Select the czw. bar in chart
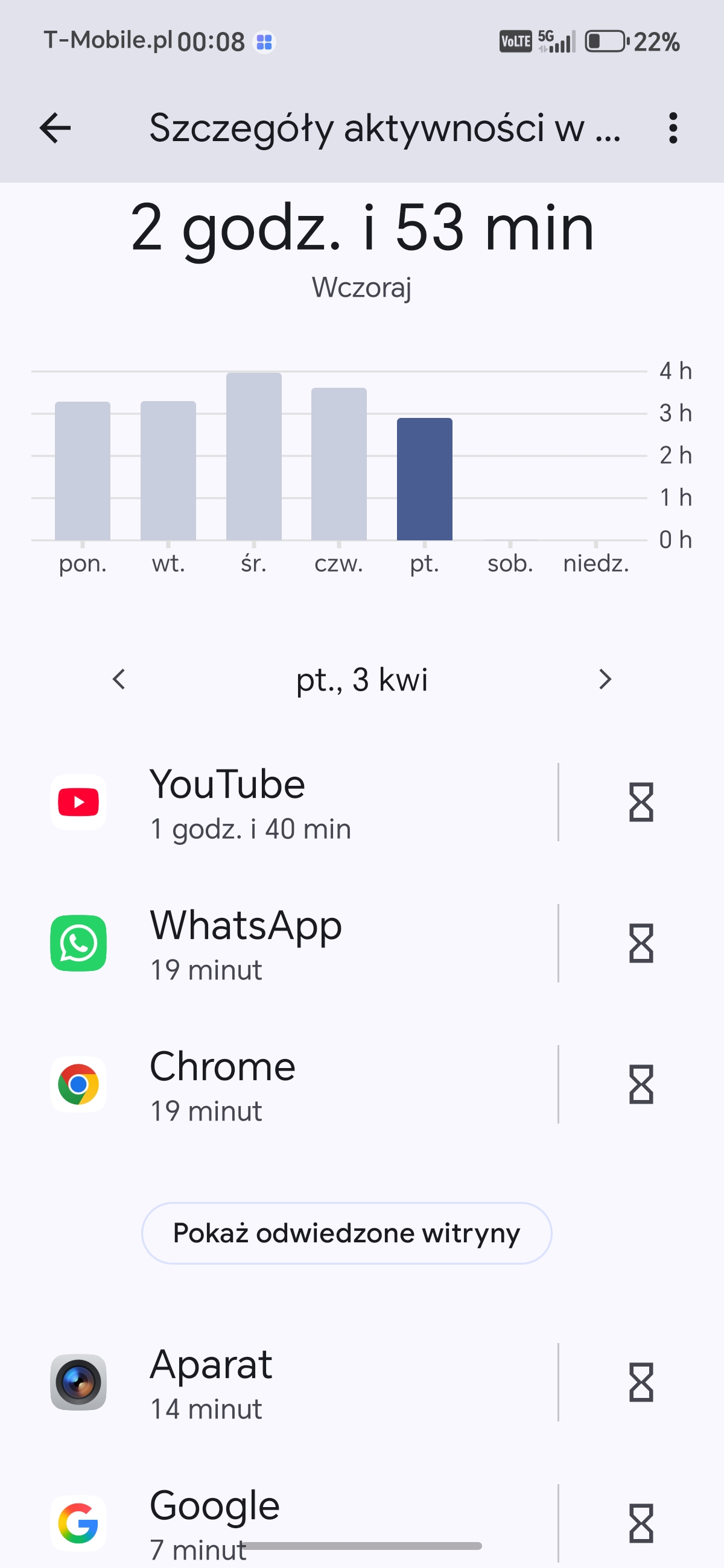724x1568 pixels. tap(339, 464)
